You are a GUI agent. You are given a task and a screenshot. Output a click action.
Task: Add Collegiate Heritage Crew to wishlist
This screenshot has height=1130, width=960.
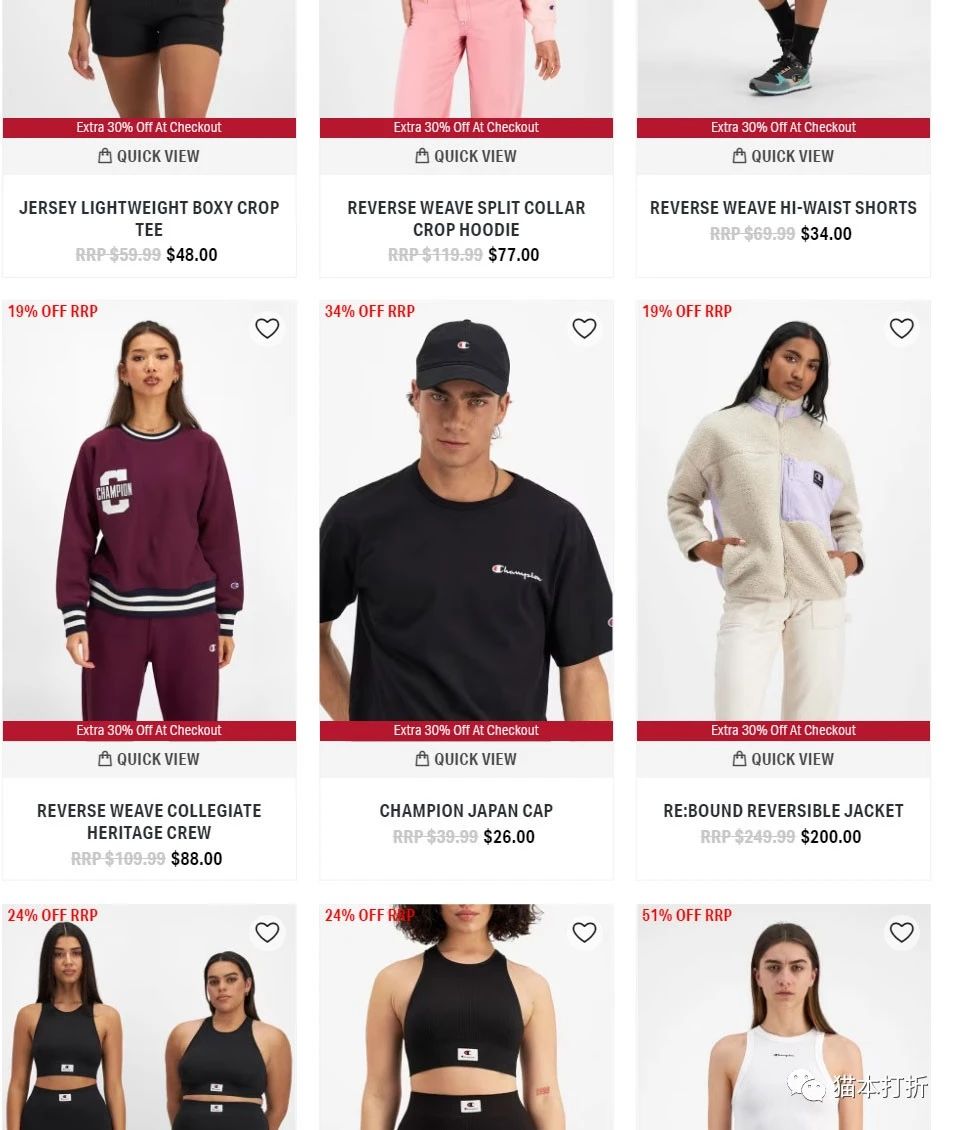point(267,328)
